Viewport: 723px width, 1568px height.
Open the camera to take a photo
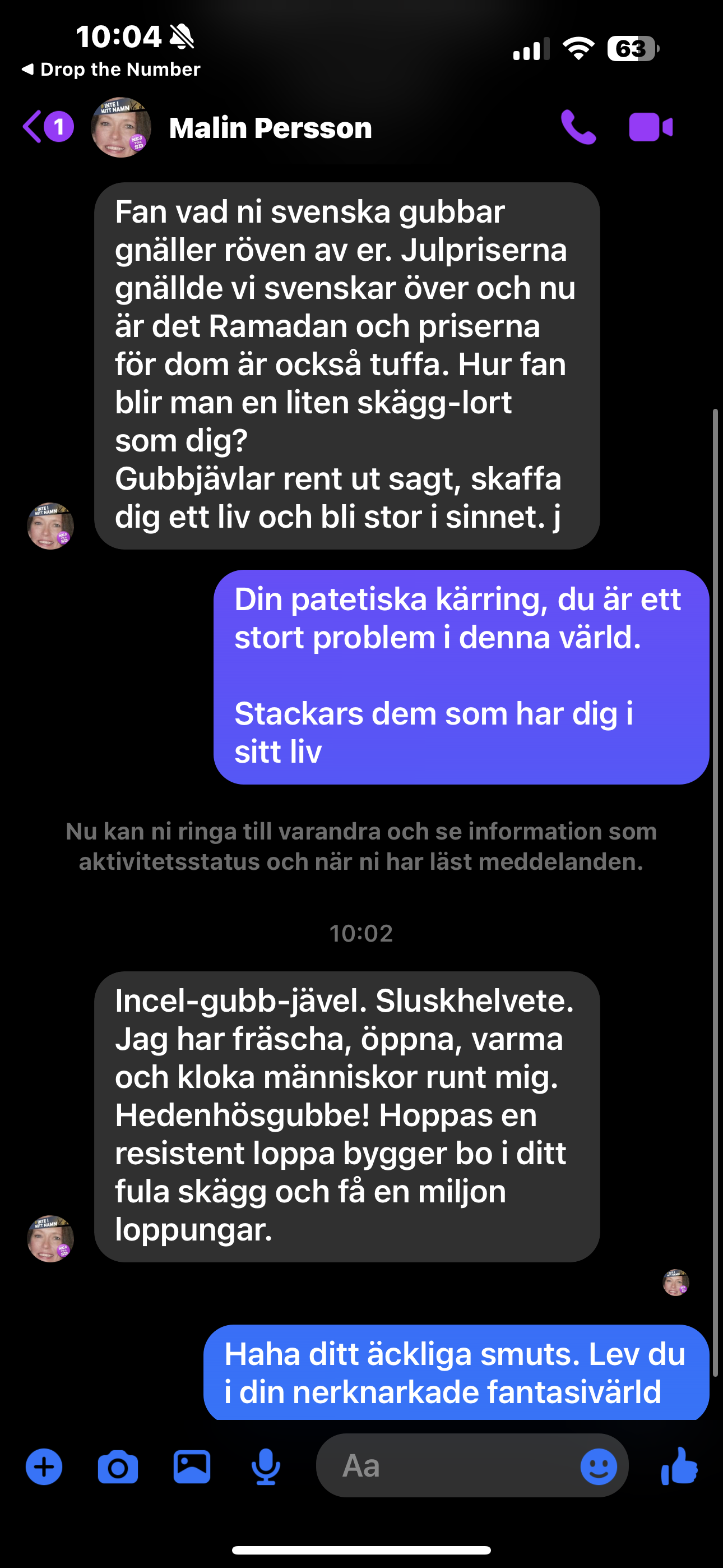click(x=118, y=1467)
